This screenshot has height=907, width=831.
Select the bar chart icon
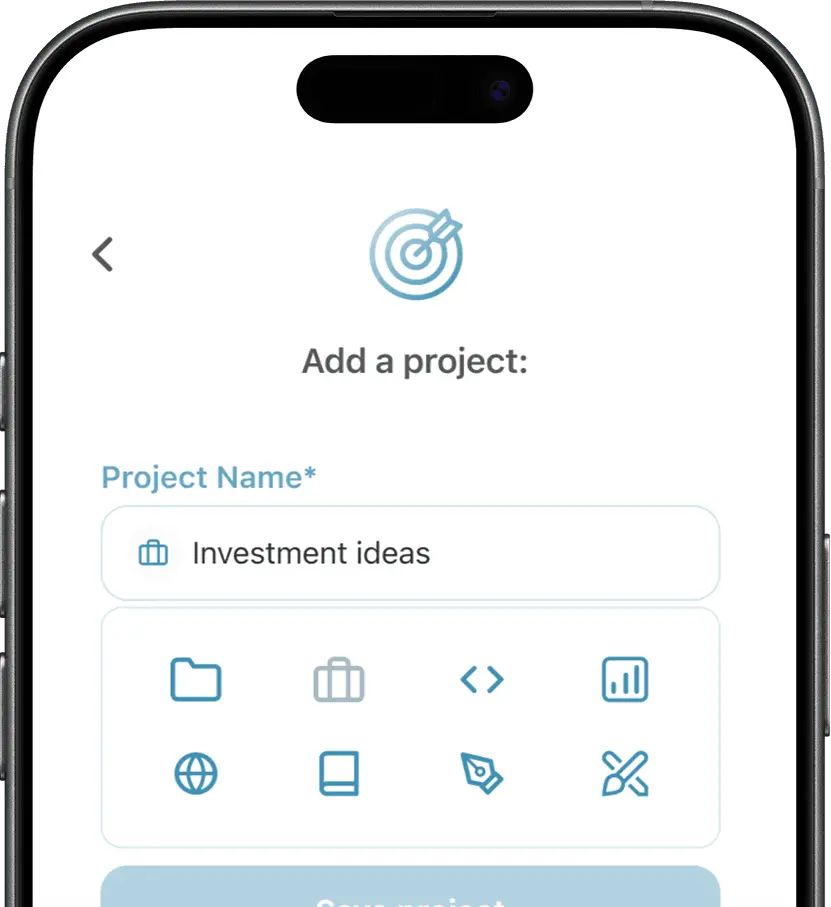[625, 680]
